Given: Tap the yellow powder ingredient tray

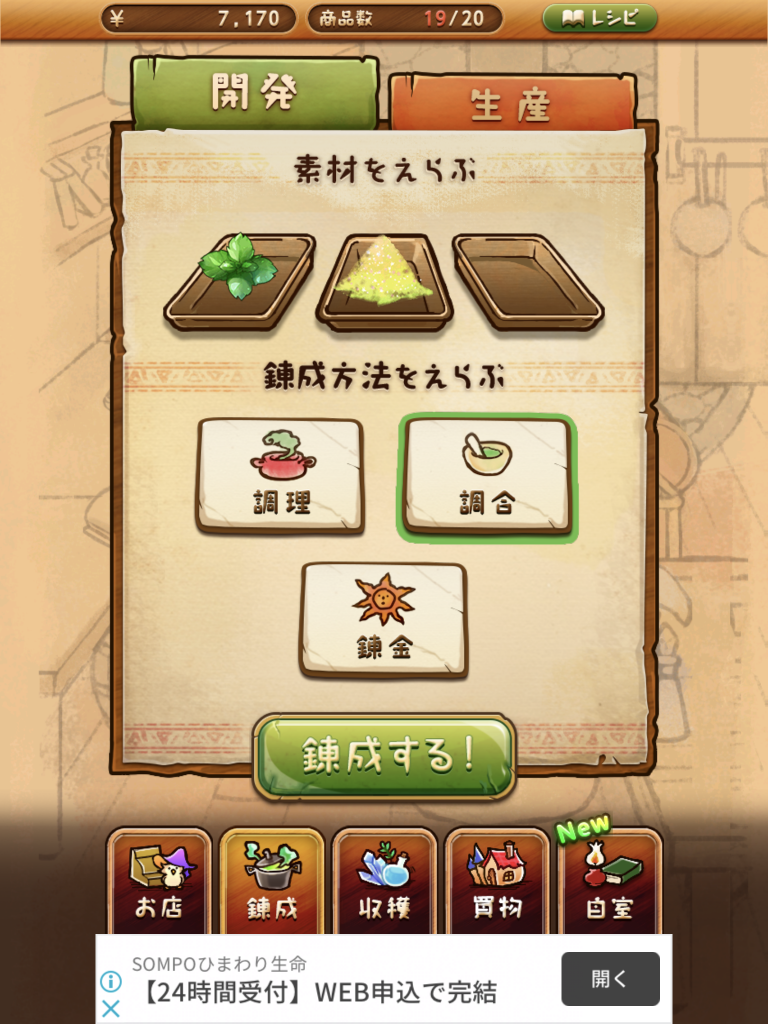Looking at the screenshot, I should point(384,280).
